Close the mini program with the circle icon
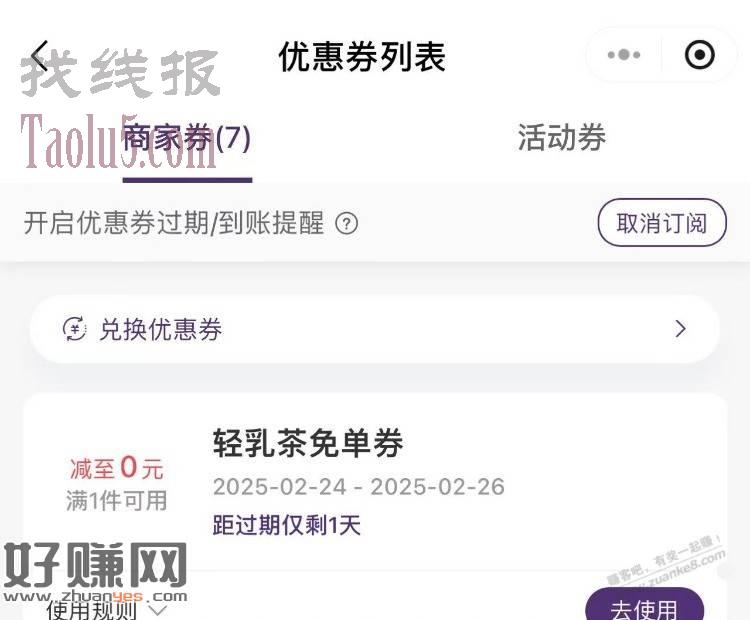The image size is (750, 620). (699, 55)
